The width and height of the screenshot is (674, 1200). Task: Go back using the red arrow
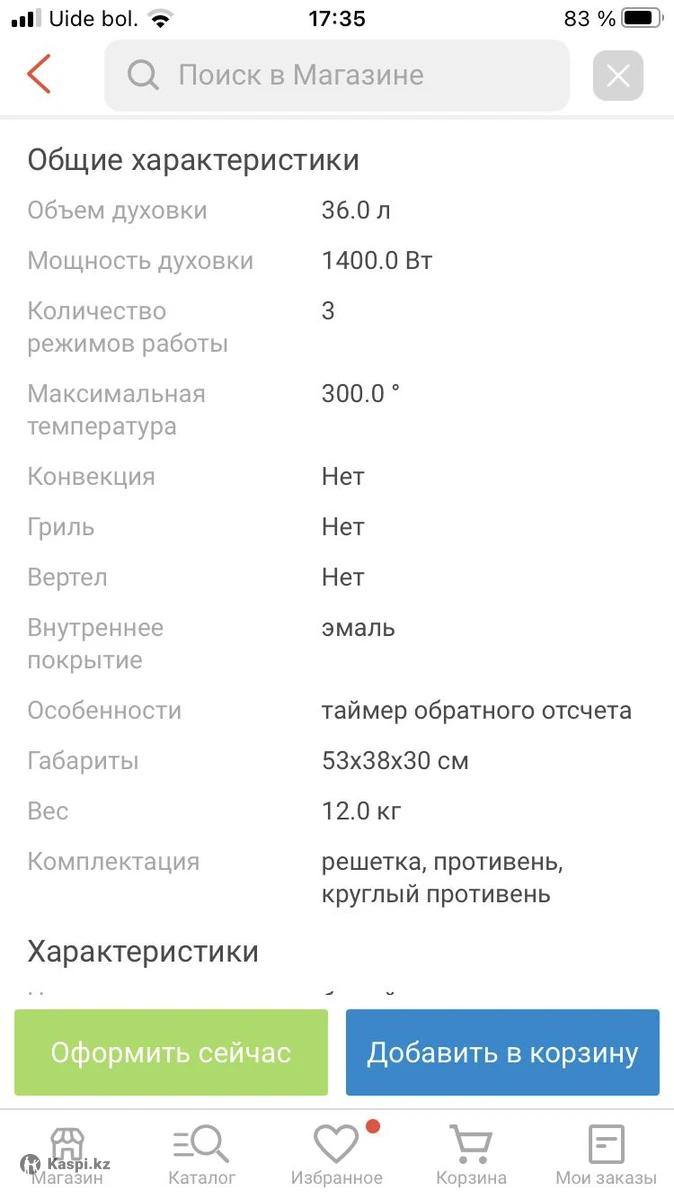click(39, 75)
